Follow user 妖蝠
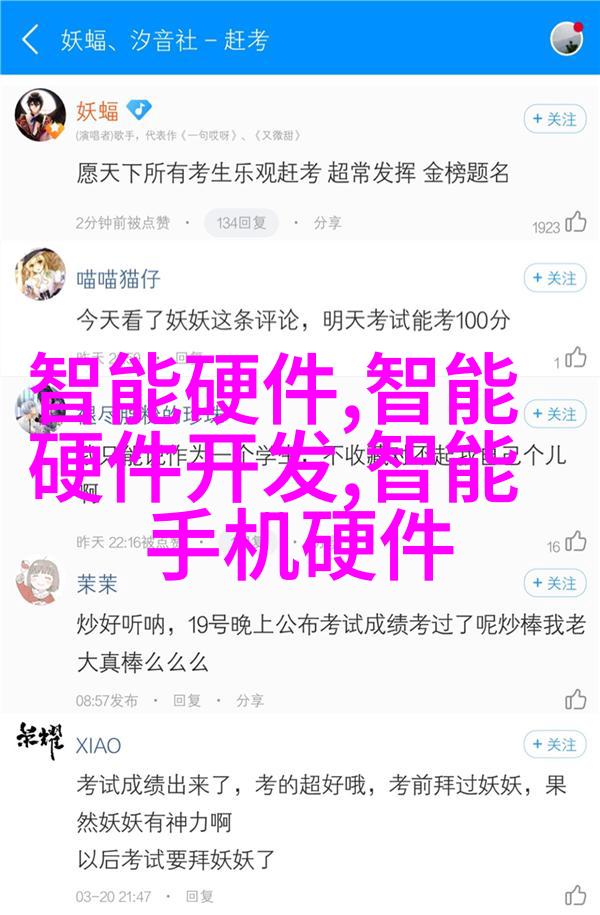 [x=555, y=119]
